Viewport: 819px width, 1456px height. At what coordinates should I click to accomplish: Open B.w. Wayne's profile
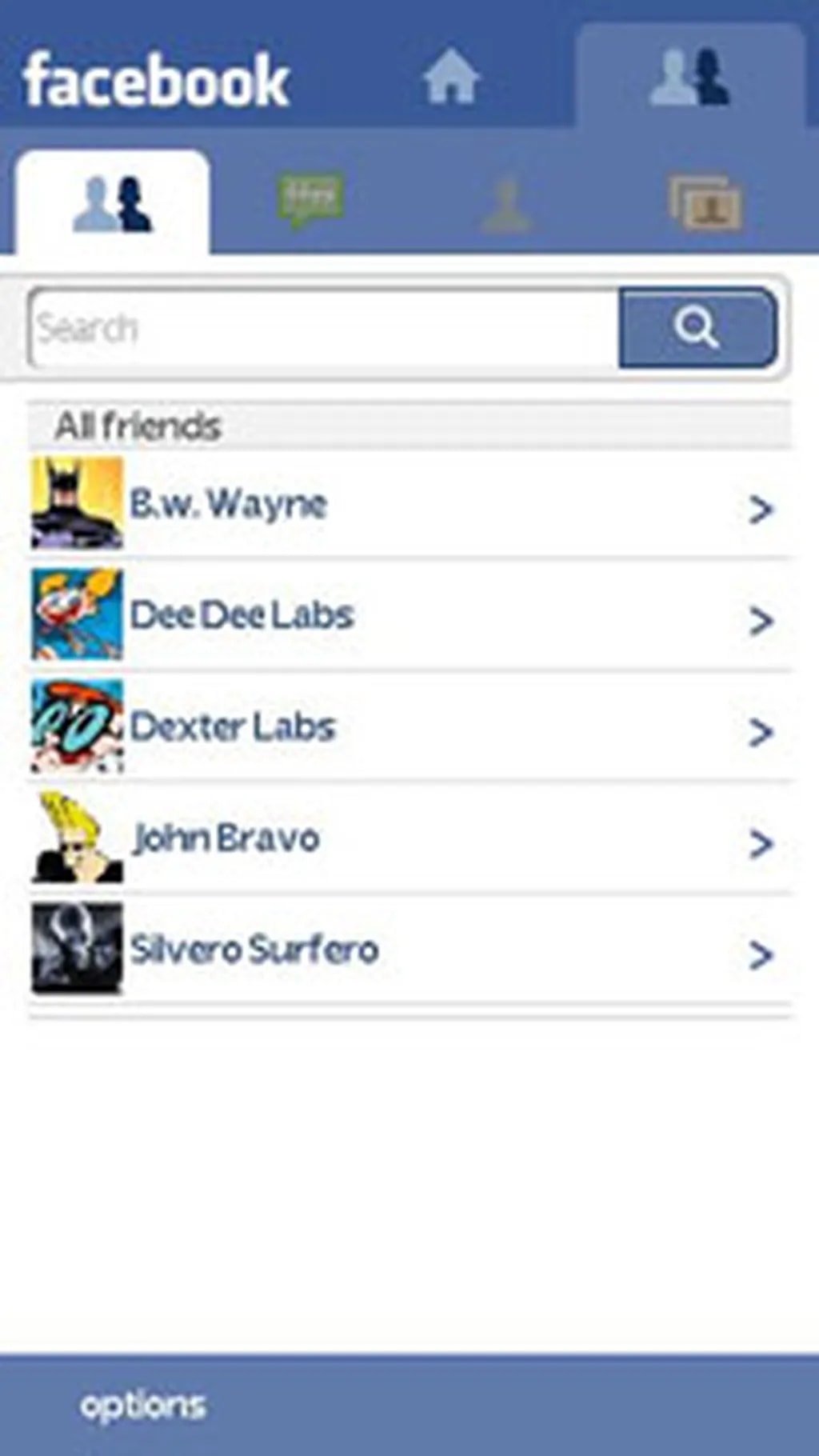409,506
